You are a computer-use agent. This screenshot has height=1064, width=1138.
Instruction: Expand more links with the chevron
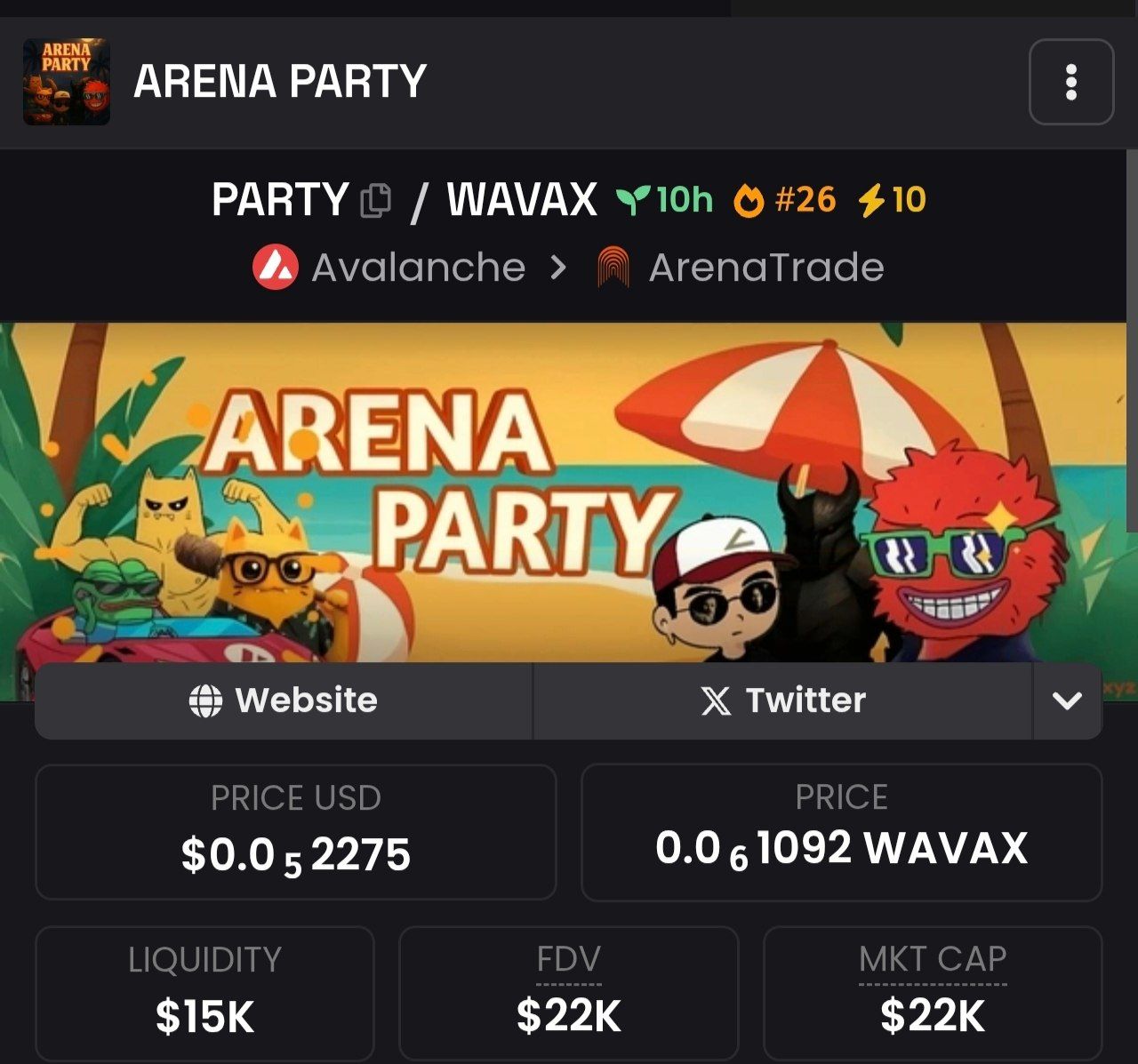(1067, 700)
